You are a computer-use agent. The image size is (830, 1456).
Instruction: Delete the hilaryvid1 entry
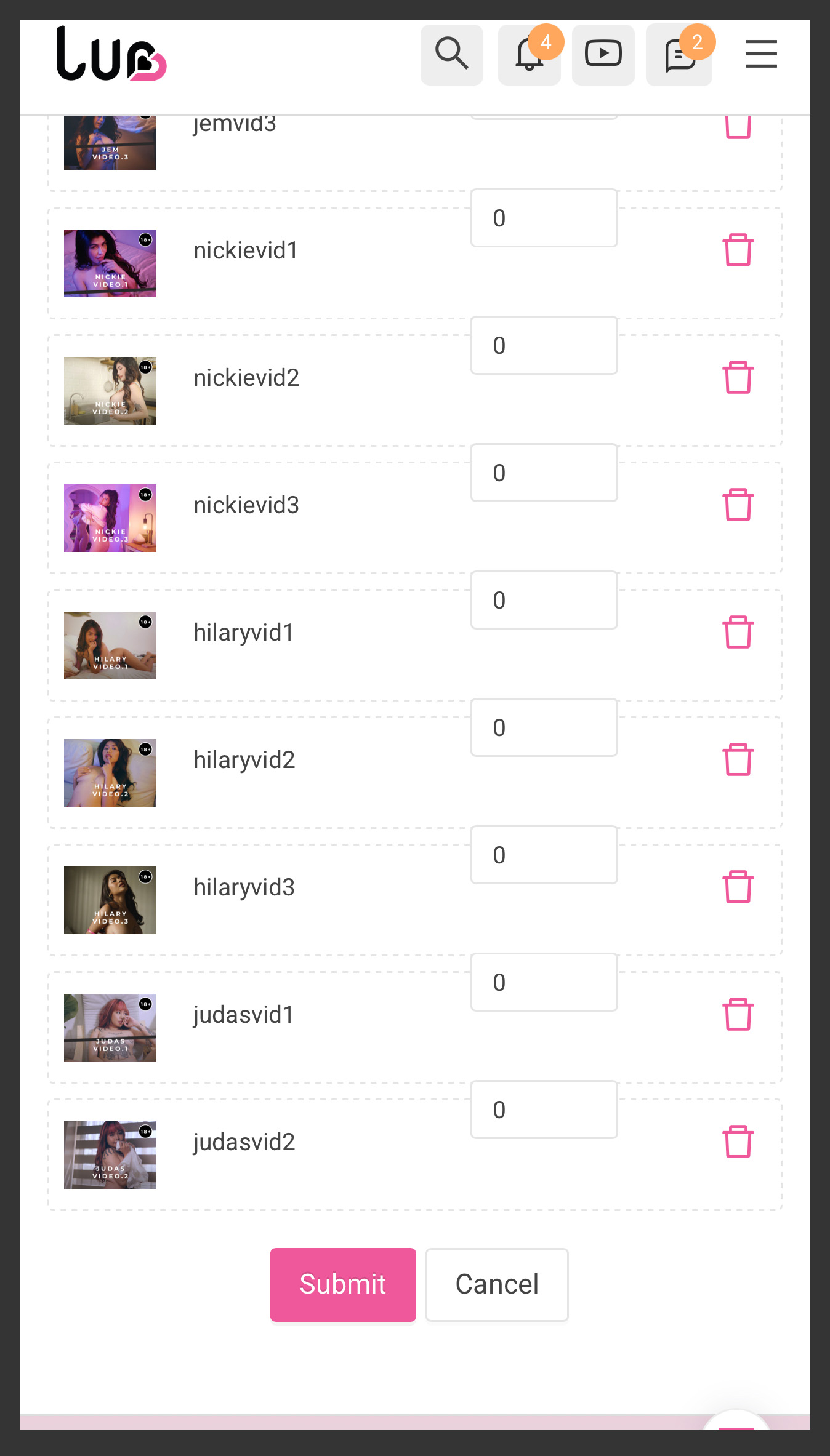[738, 632]
